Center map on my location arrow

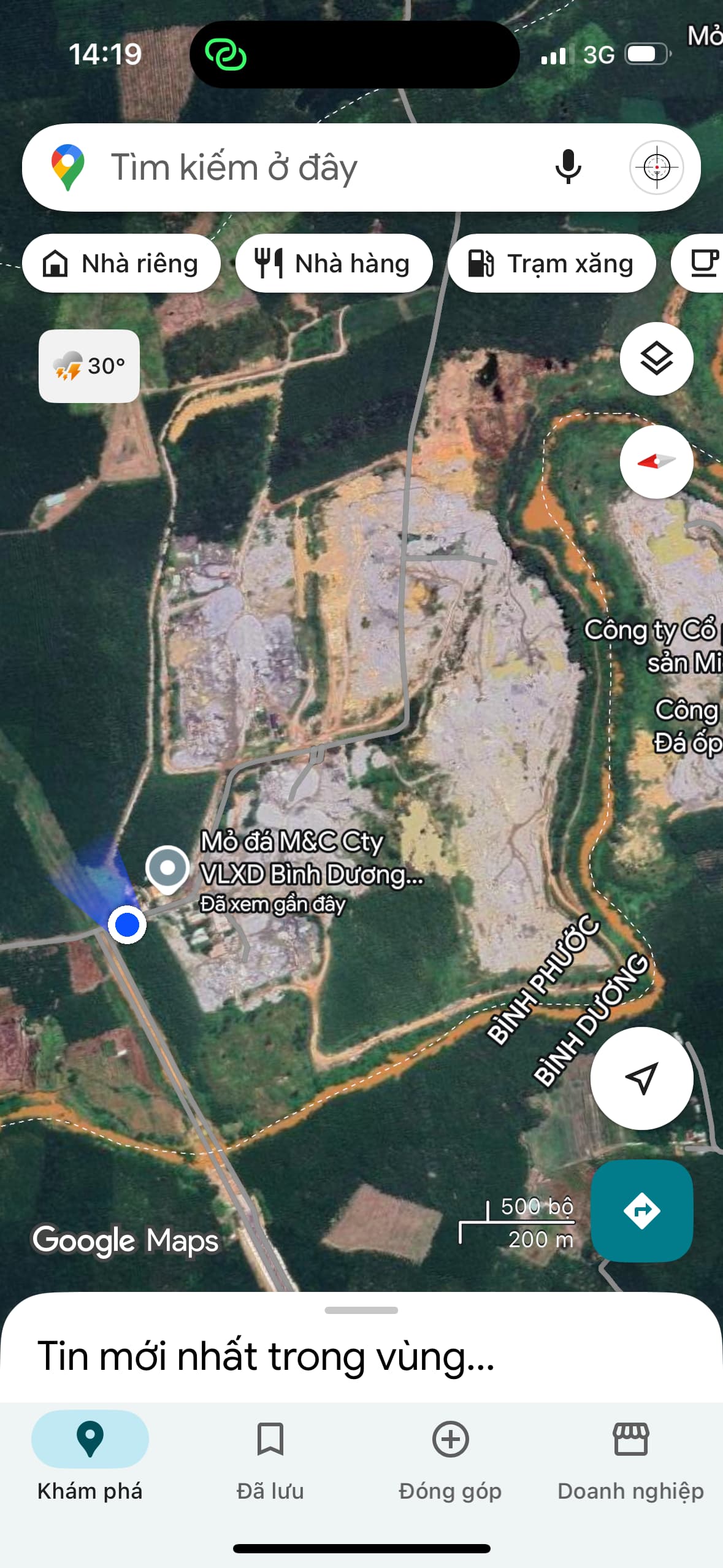point(641,1078)
